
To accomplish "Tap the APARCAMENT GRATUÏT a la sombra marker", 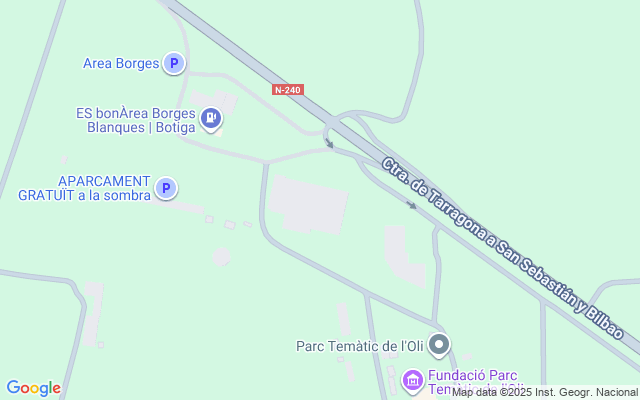I will tap(166, 188).
